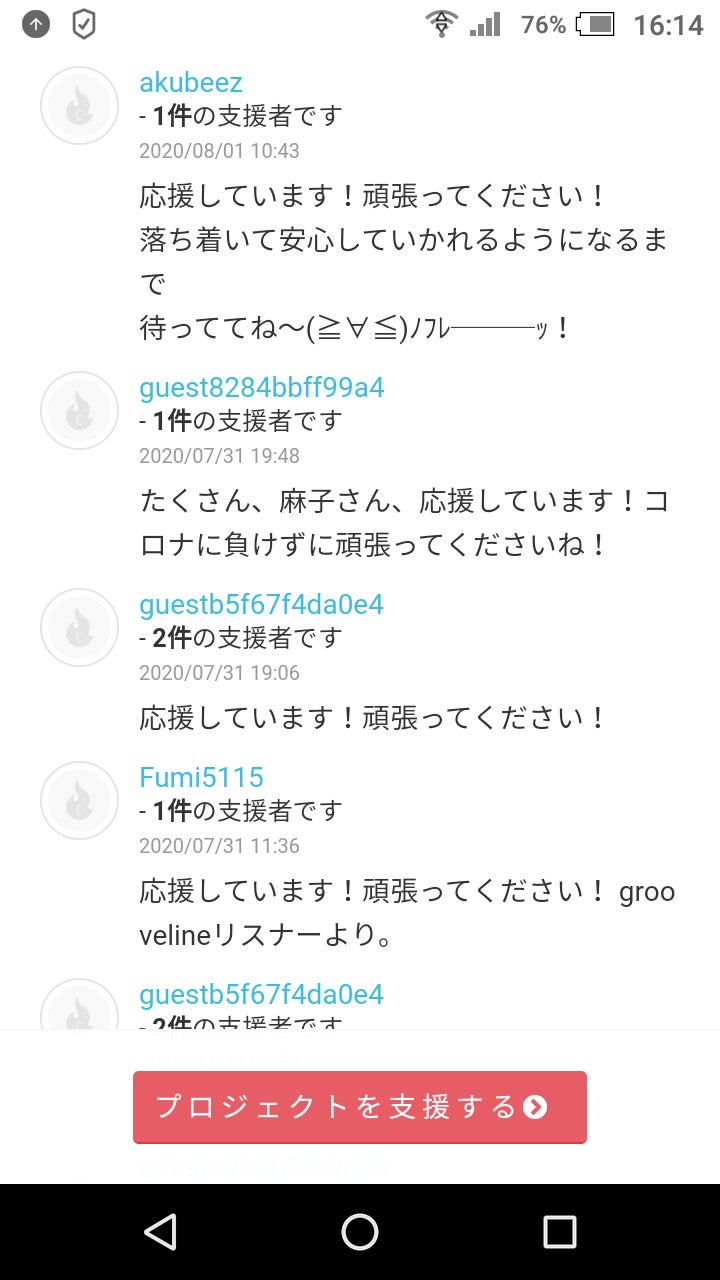This screenshot has height=1280, width=720.
Task: View akubeez's avatar
Action: point(79,106)
